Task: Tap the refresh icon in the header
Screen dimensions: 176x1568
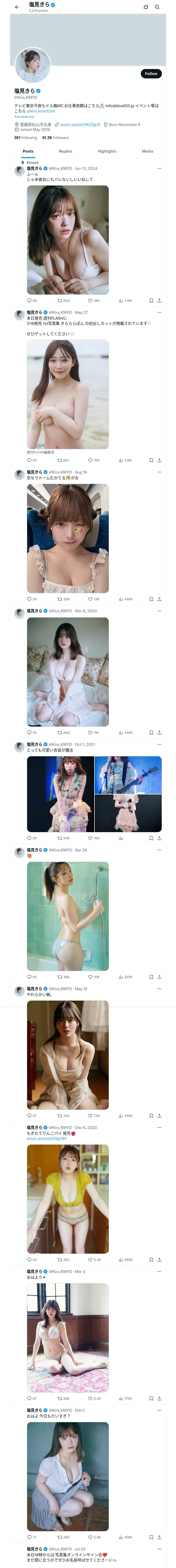Action: click(146, 7)
